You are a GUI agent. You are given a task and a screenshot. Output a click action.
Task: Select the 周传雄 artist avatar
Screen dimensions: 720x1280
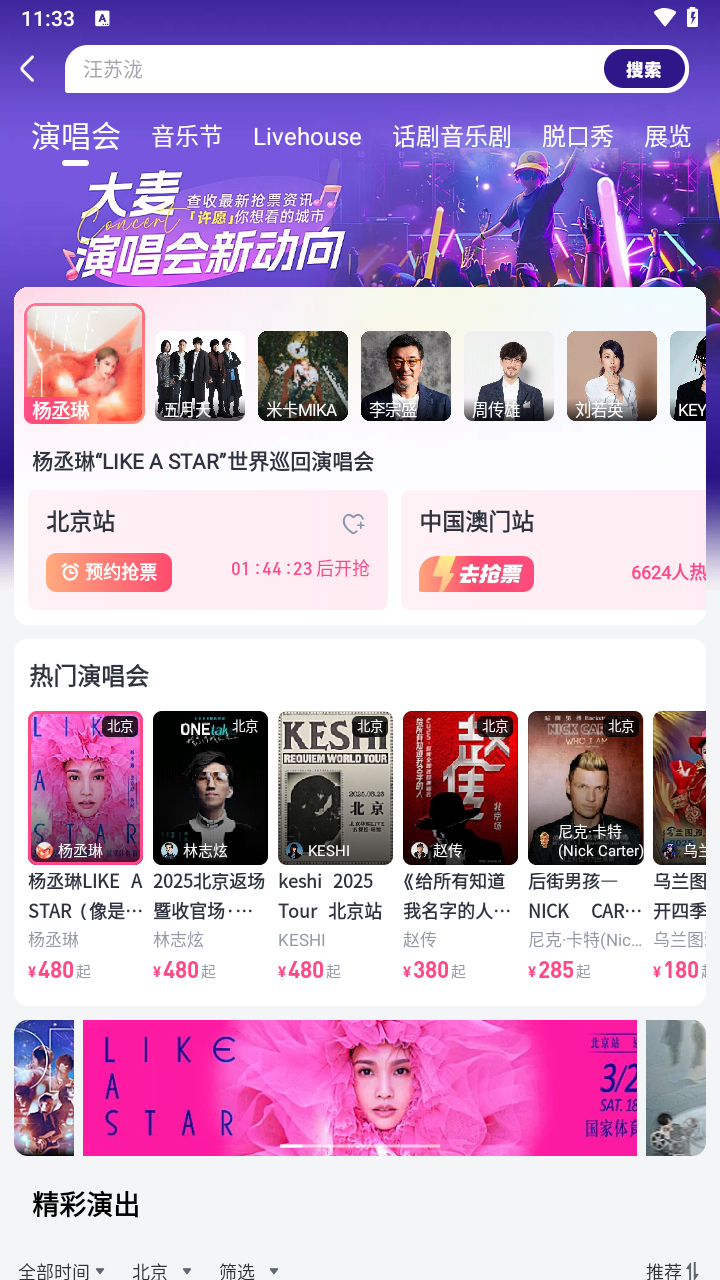coord(508,375)
